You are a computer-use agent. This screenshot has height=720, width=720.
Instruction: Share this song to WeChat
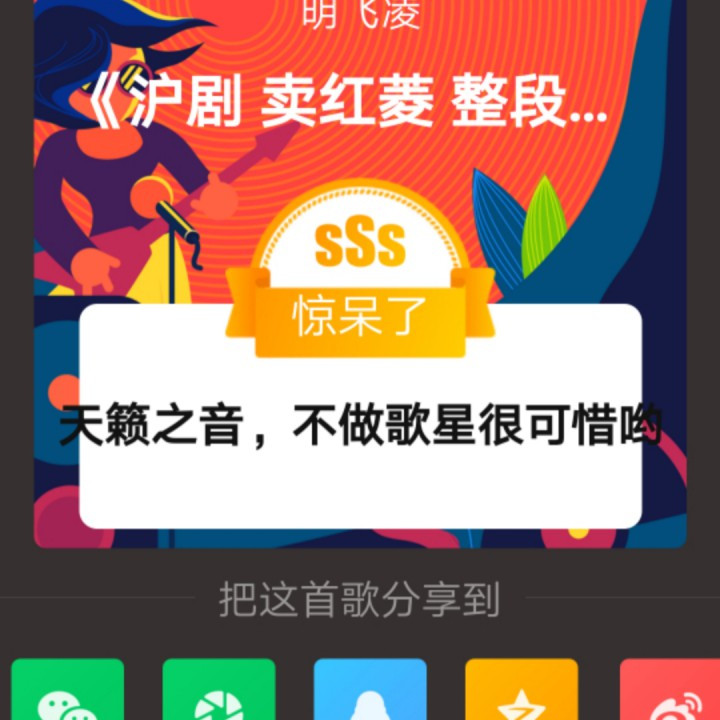[68, 689]
